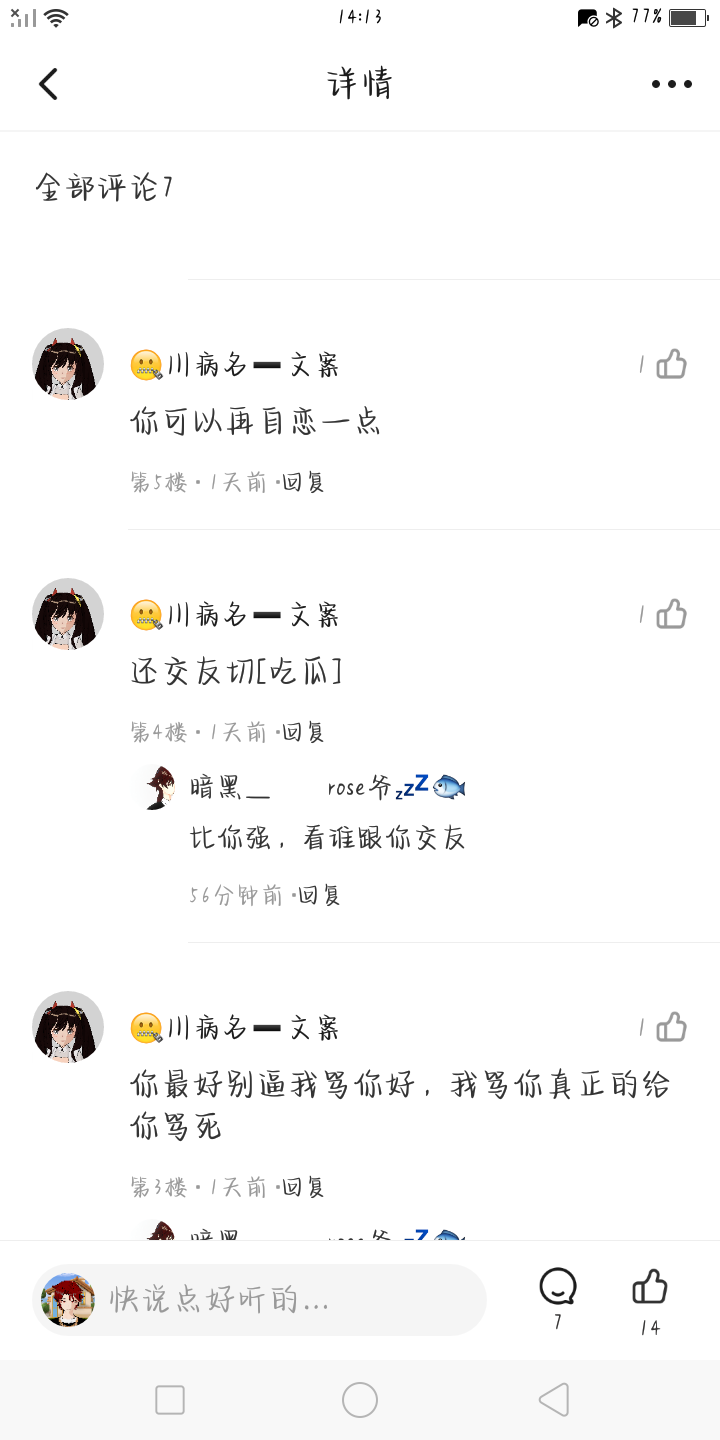Viewport: 720px width, 1440px height.
Task: Reply to the 第5楼 comment
Action: [304, 482]
